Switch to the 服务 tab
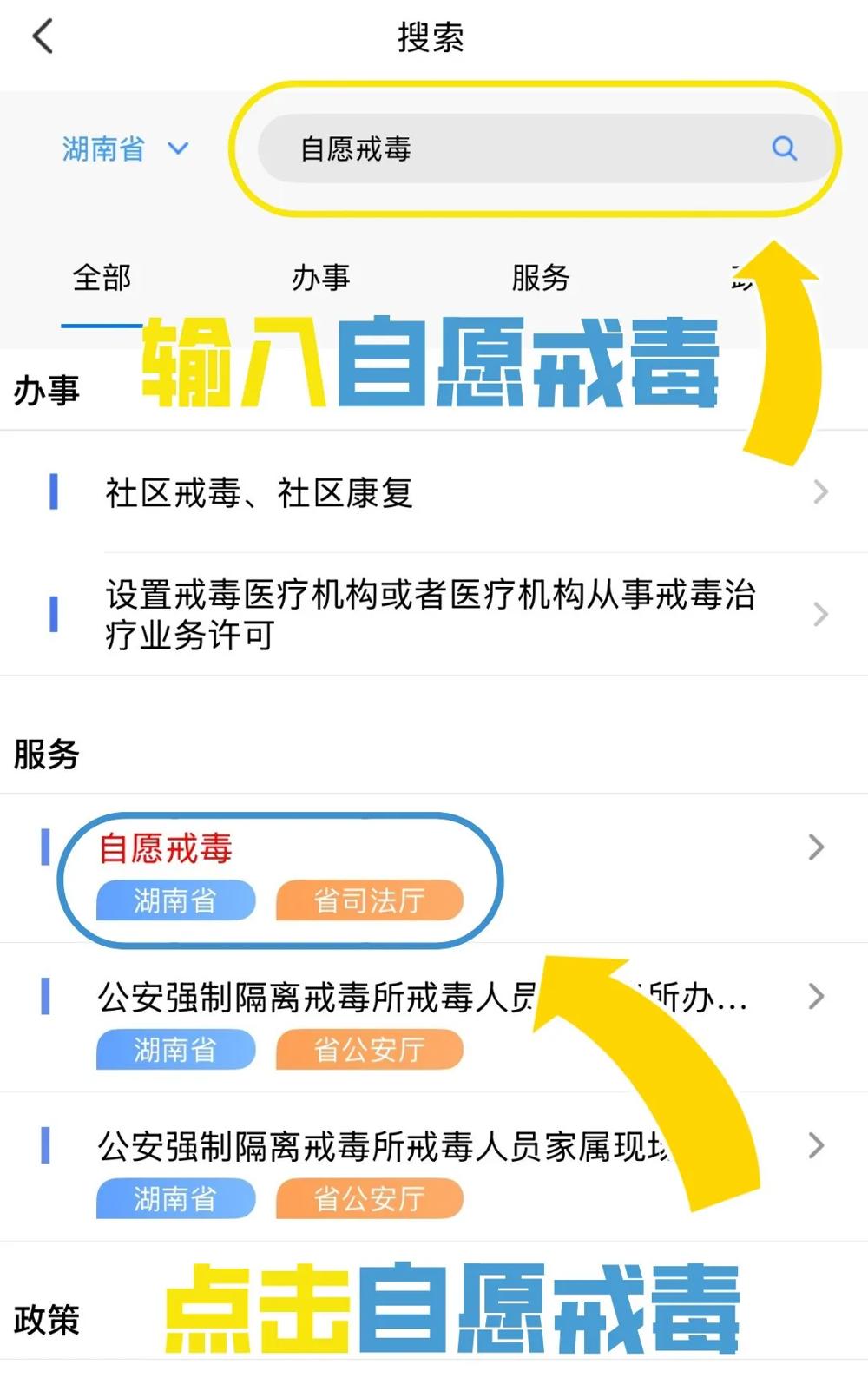The height and width of the screenshot is (1378, 868). [540, 278]
